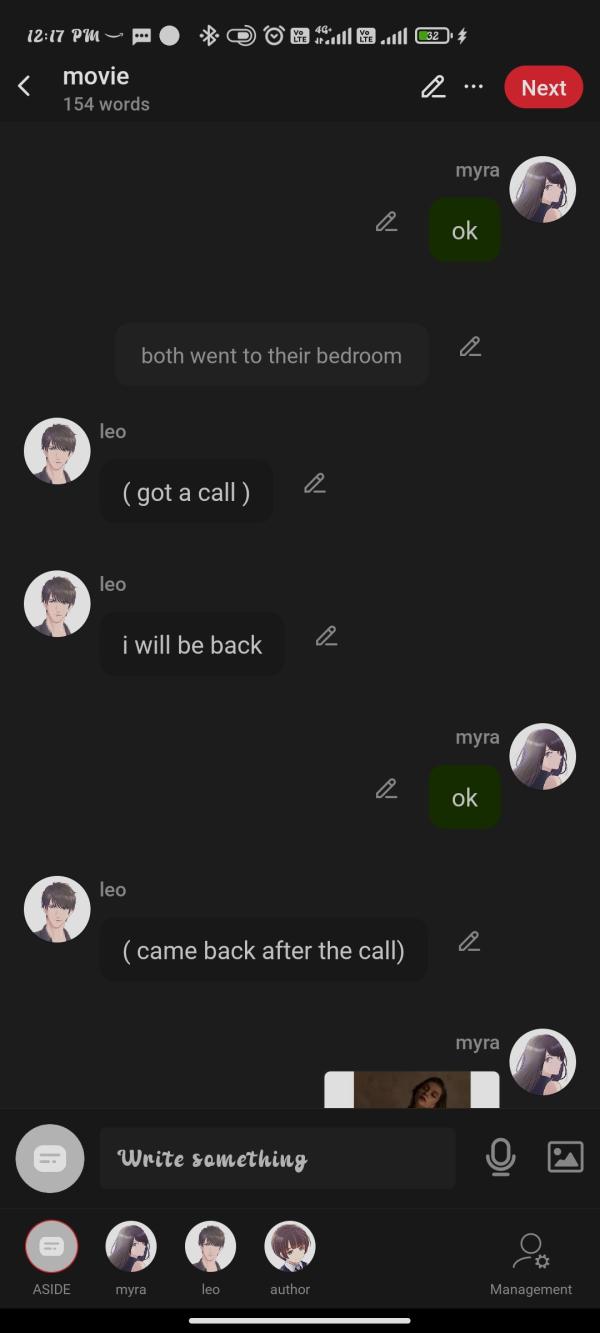Edit leo's '( came back after the call)' message
The height and width of the screenshot is (1333, 600).
click(469, 942)
